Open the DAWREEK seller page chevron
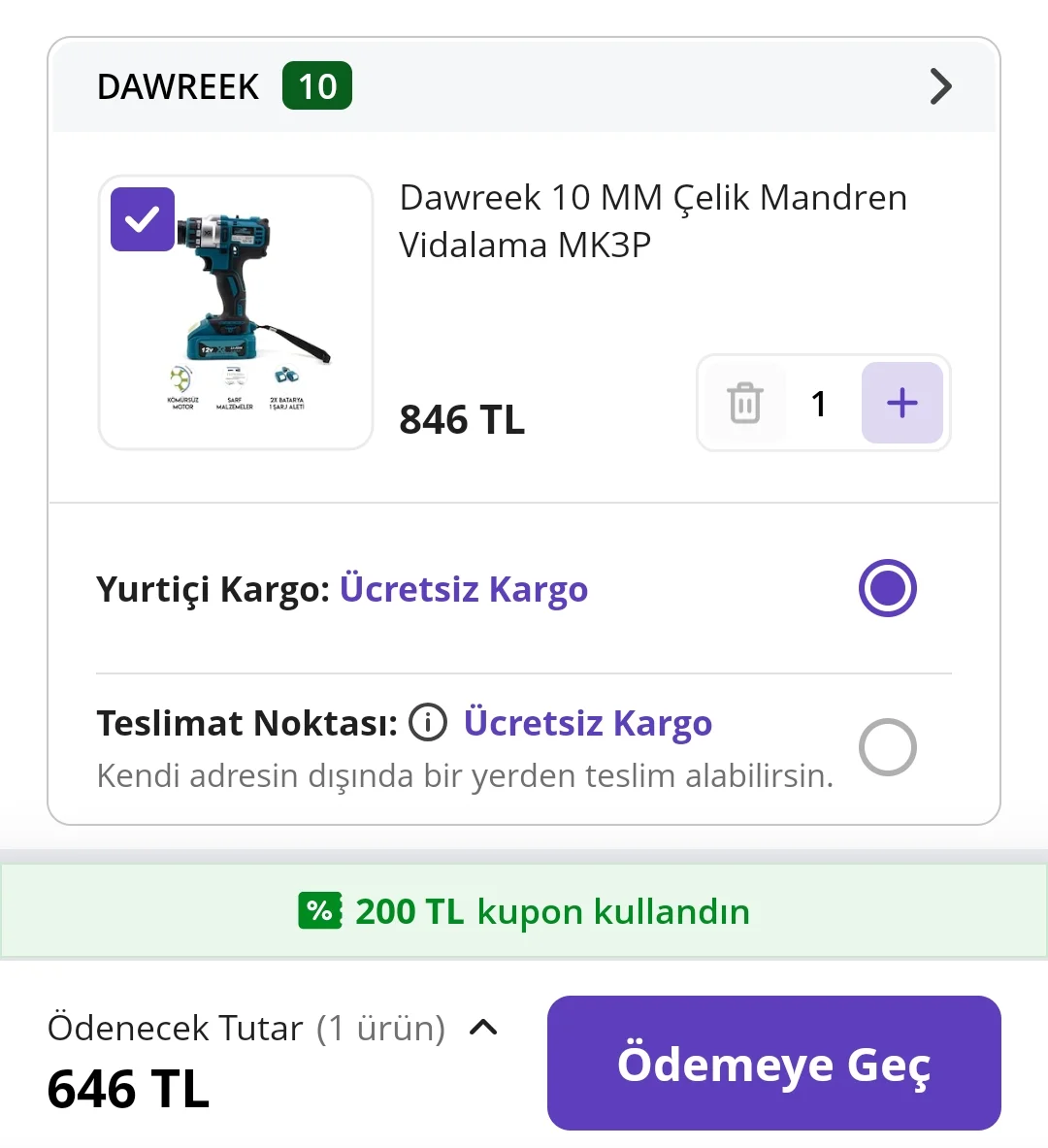Screen dimensions: 1048x1148 (939, 86)
